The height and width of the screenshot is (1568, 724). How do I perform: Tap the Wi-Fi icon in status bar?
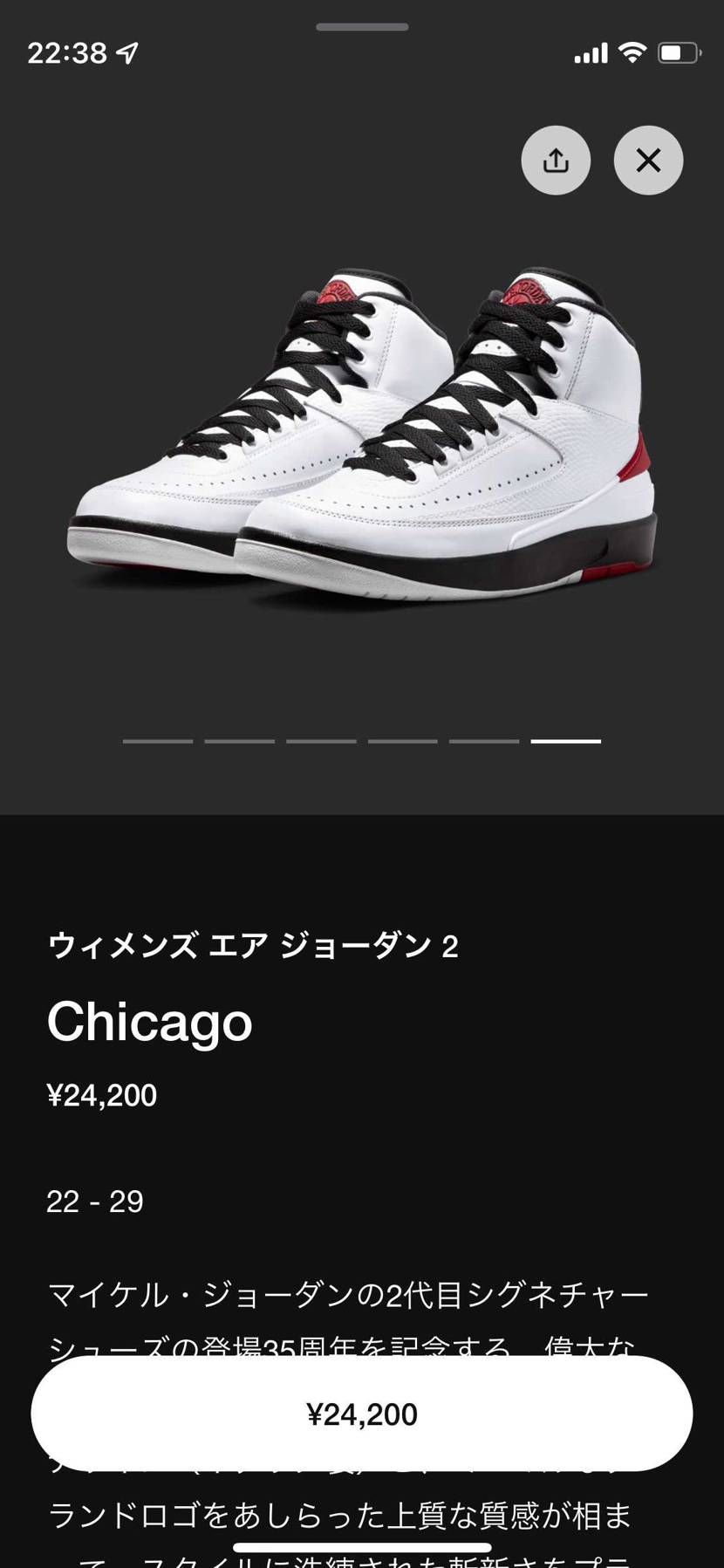point(632,52)
